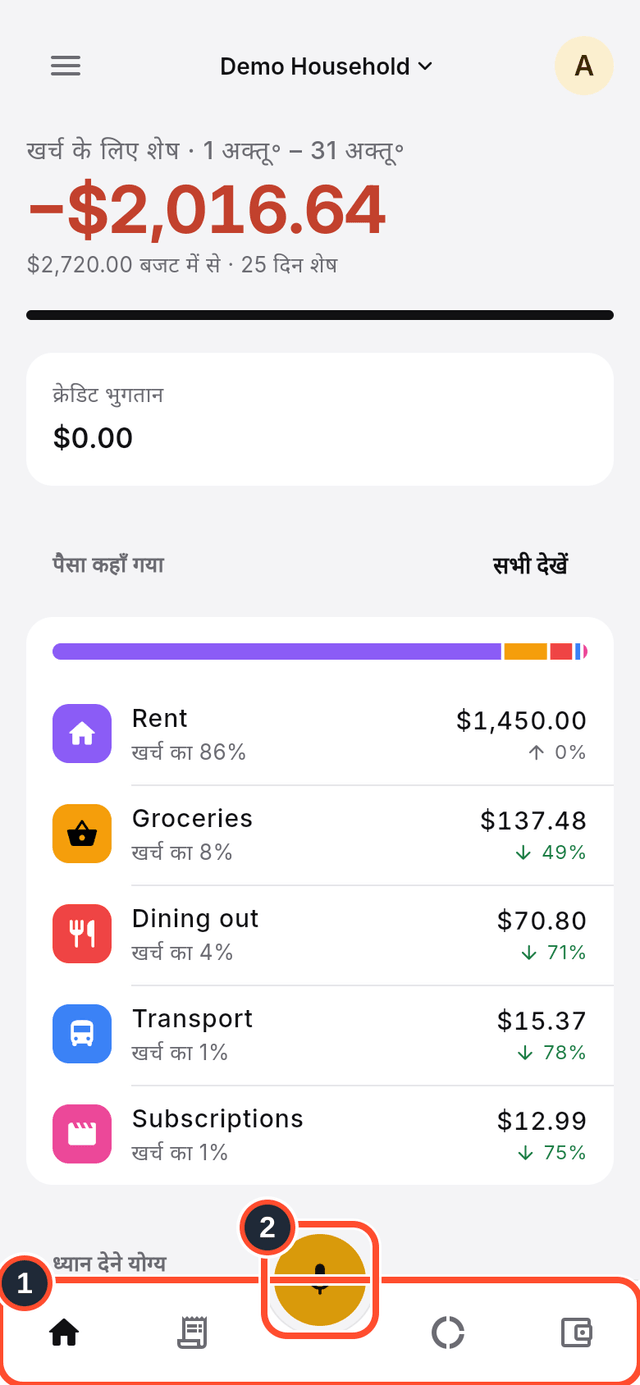The width and height of the screenshot is (640, 1385).
Task: Open the hamburger drawer menu
Action: pos(66,66)
